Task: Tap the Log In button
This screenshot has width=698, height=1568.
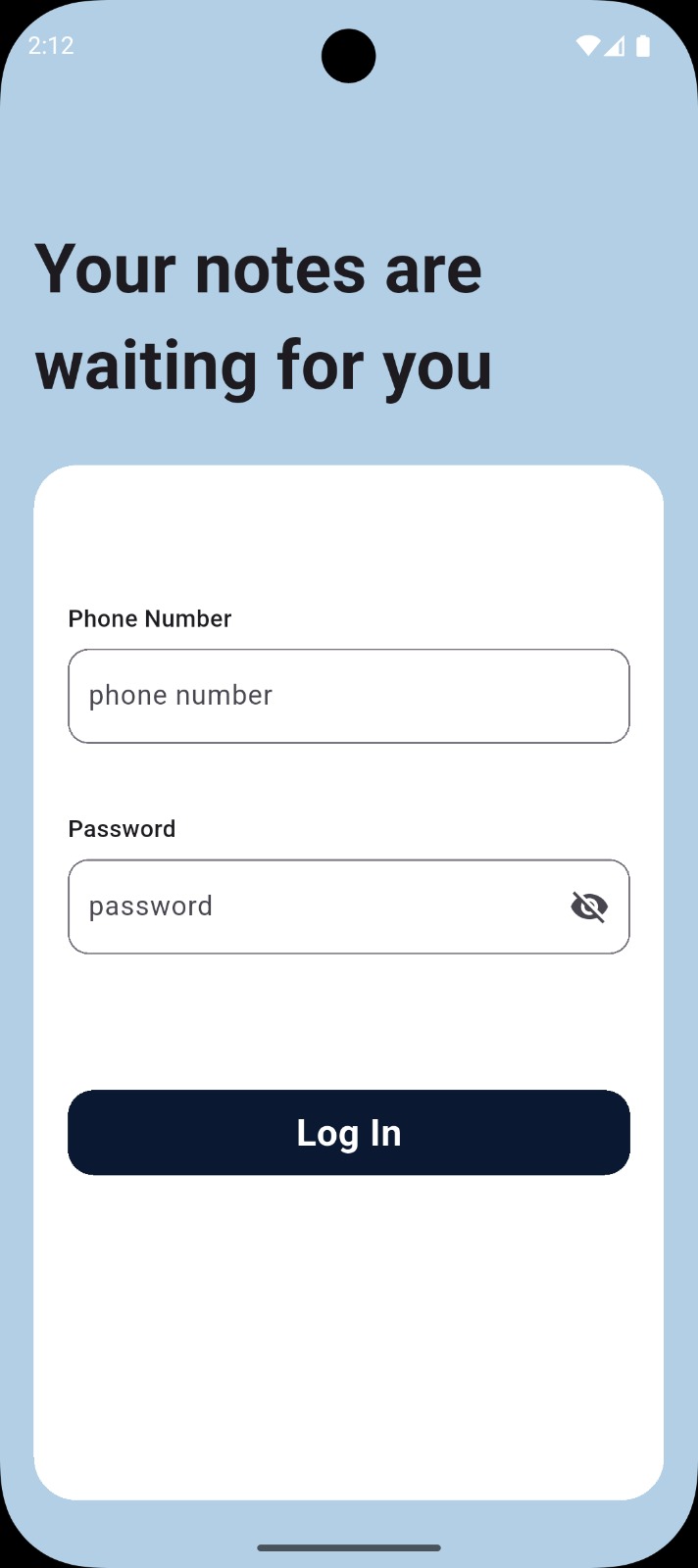Action: 348,1132
